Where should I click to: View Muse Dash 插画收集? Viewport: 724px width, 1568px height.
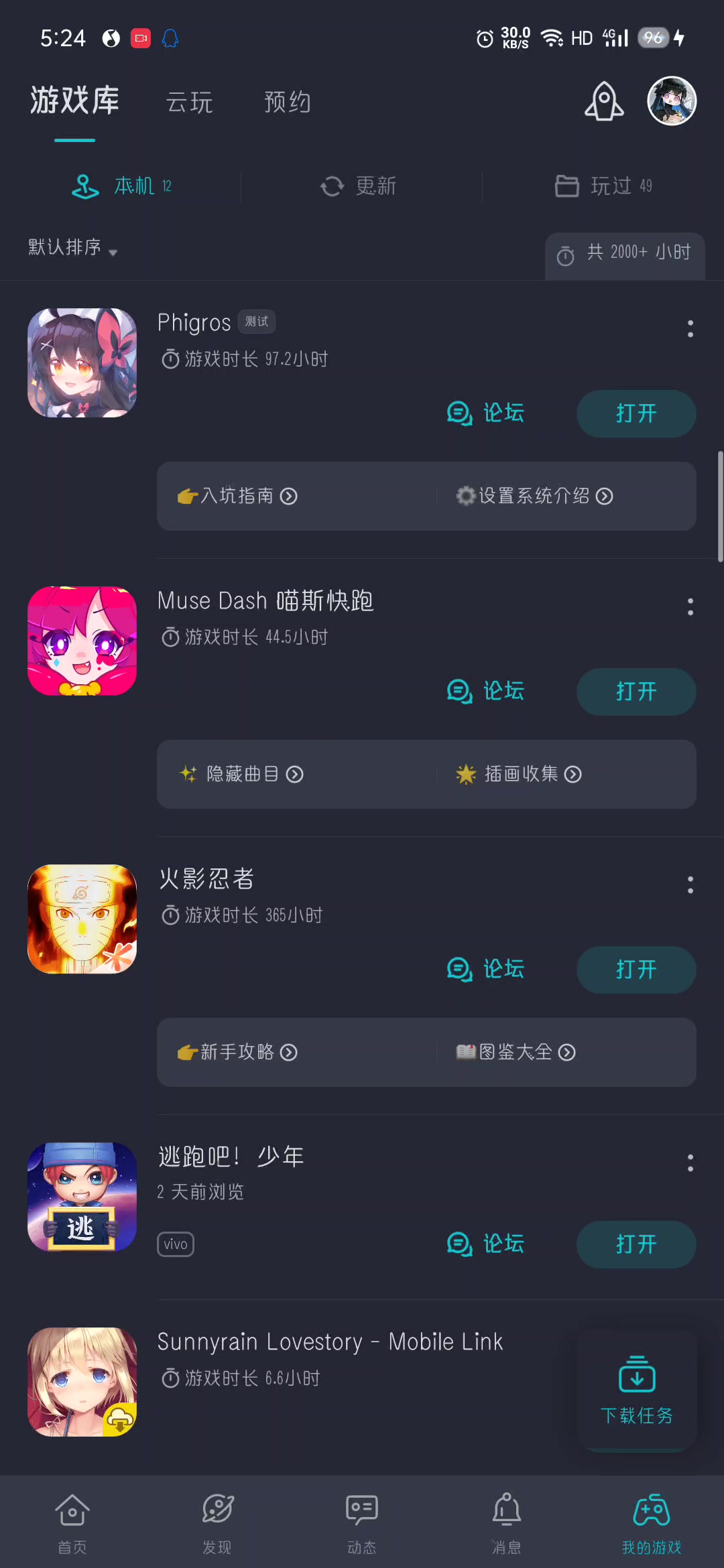click(x=518, y=775)
